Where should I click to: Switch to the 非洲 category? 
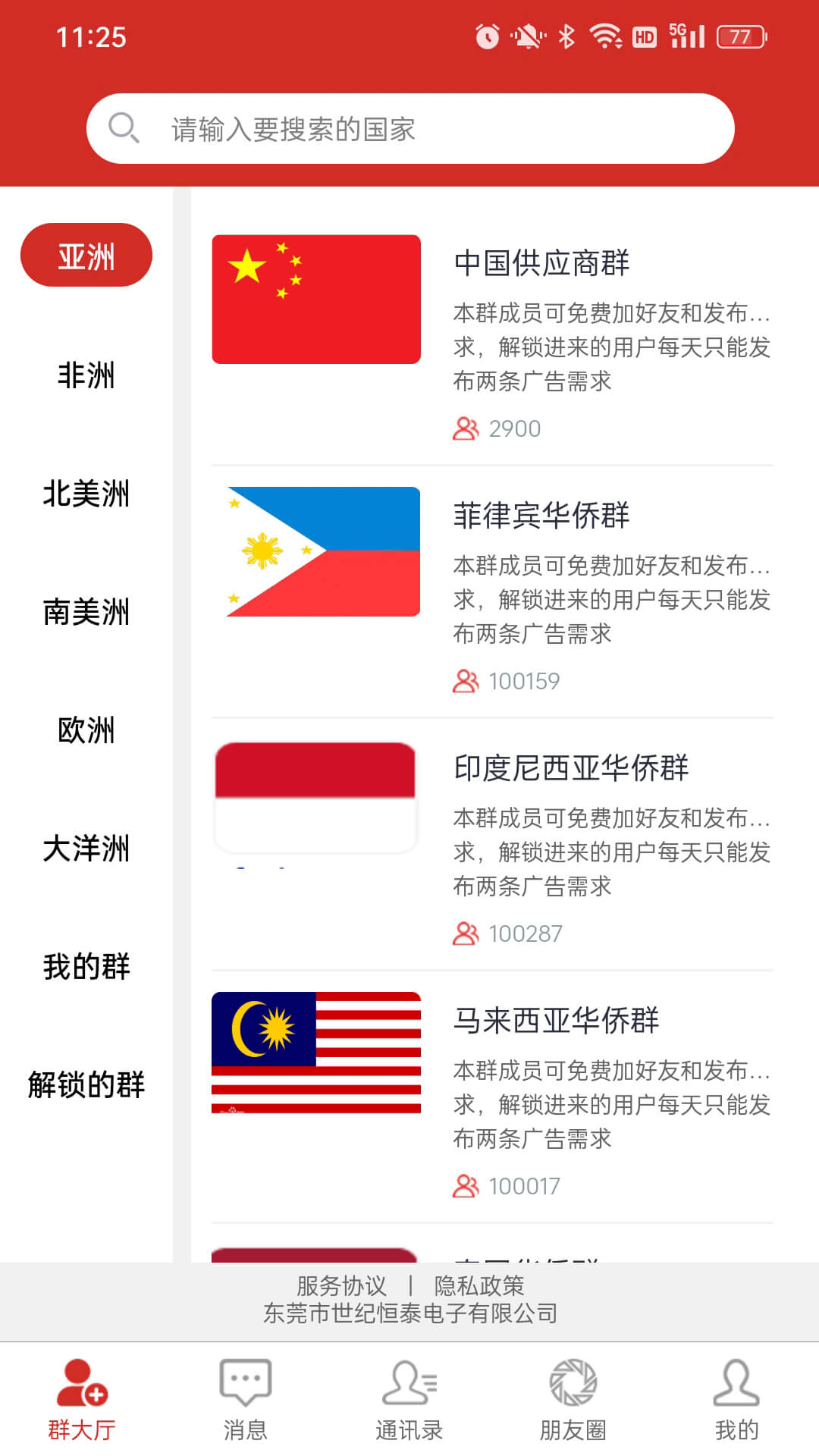[x=86, y=375]
